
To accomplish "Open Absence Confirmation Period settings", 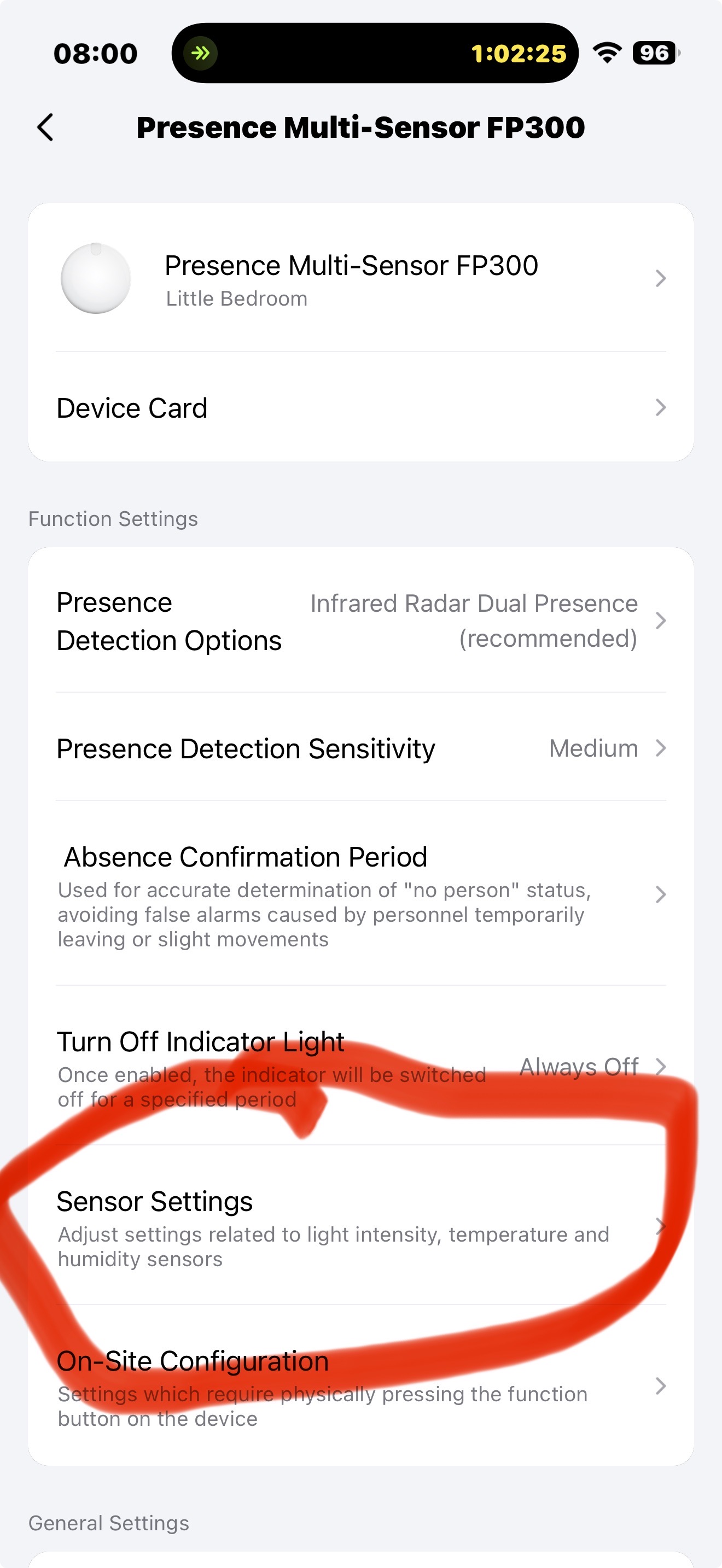I will click(x=360, y=894).
